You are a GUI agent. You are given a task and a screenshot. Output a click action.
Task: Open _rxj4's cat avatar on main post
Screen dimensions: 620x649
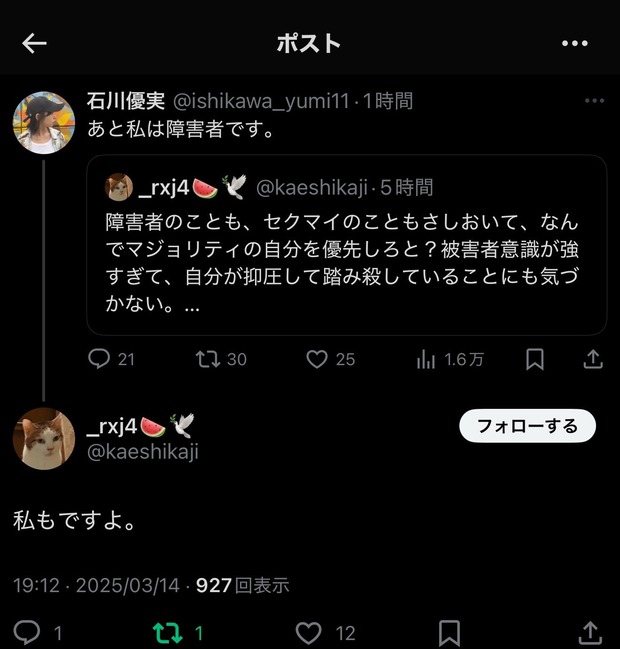(x=44, y=439)
